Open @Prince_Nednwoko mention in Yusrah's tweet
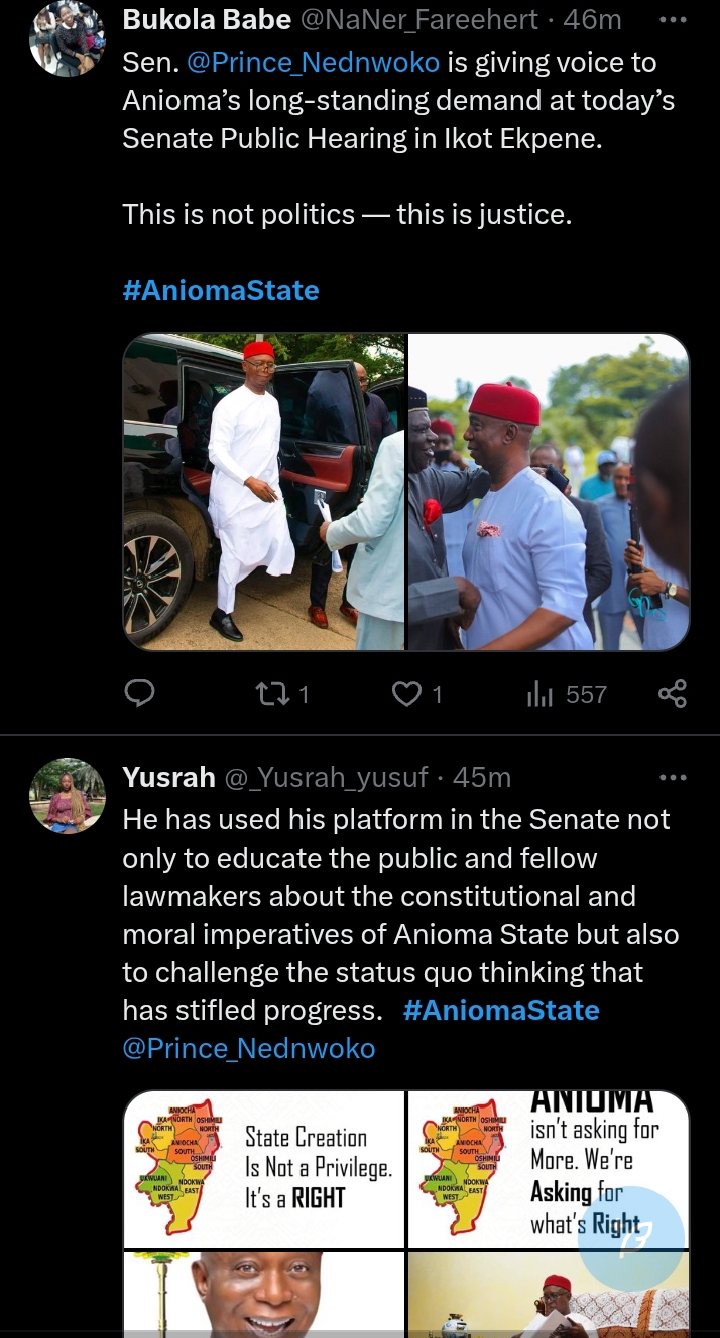Screen dimensions: 720x1338 click(248, 1048)
